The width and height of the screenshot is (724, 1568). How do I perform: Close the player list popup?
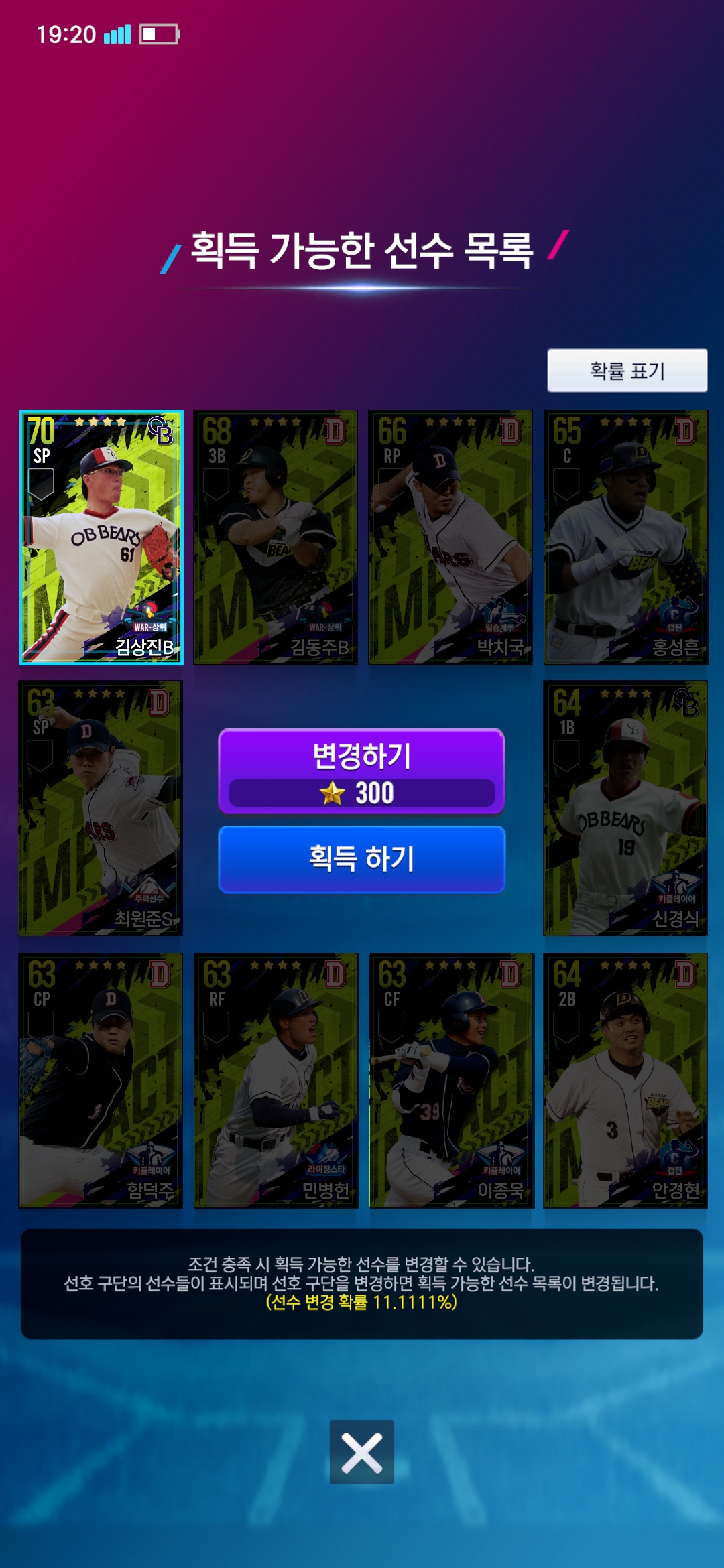362,1451
